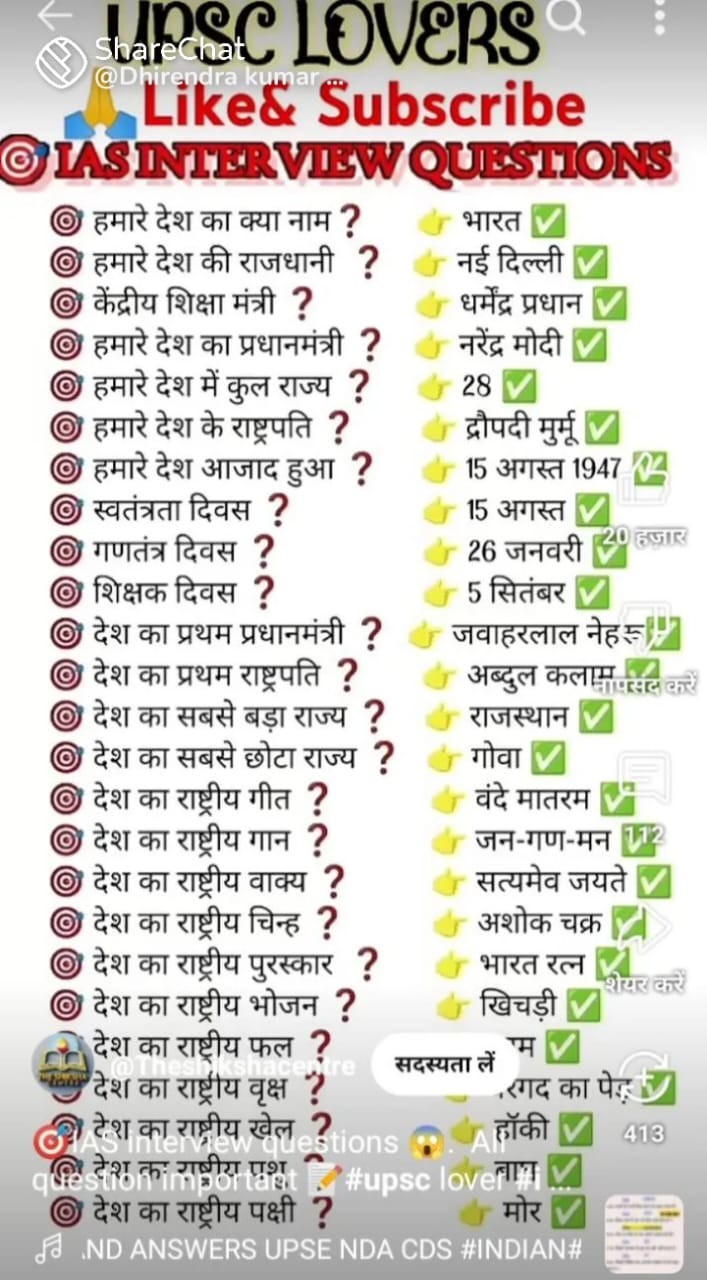Open search from the top bar

[566, 16]
